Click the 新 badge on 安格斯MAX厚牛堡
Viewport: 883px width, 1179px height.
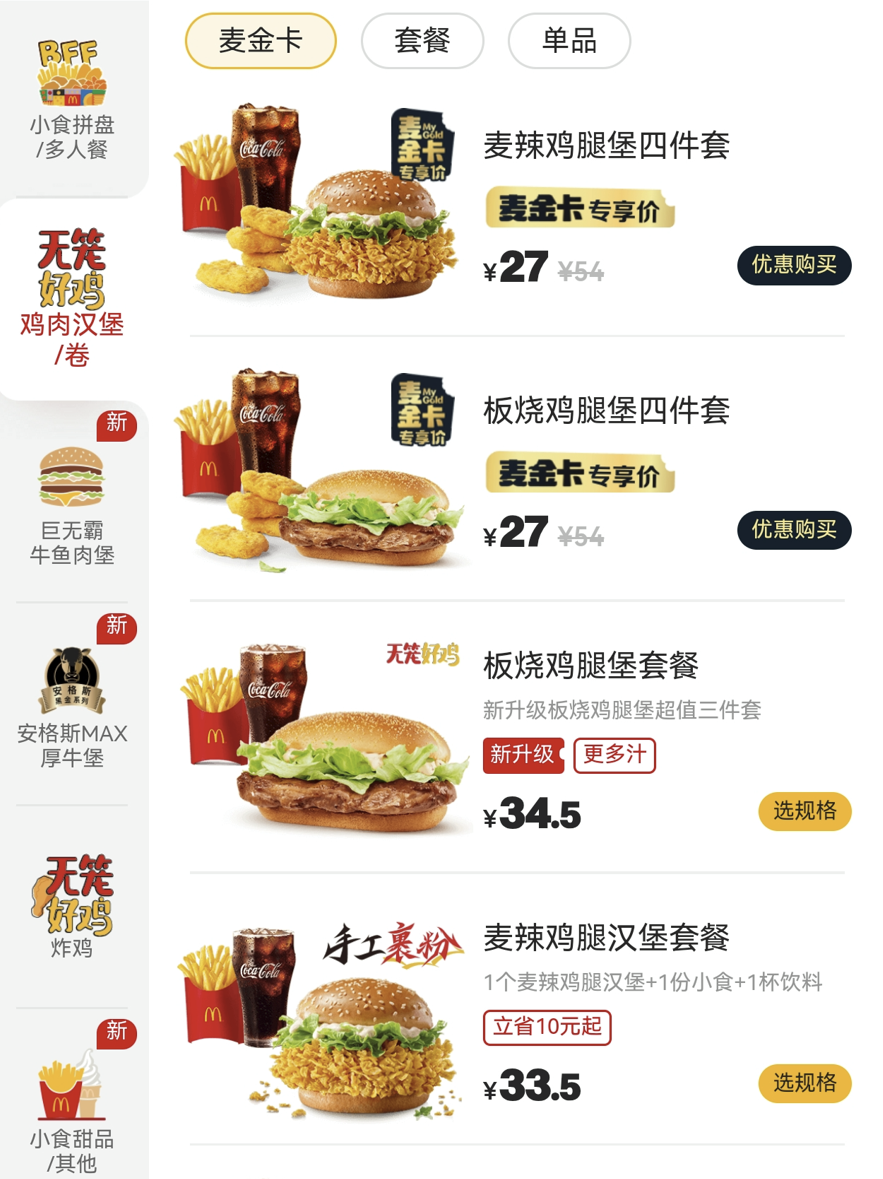point(117,629)
